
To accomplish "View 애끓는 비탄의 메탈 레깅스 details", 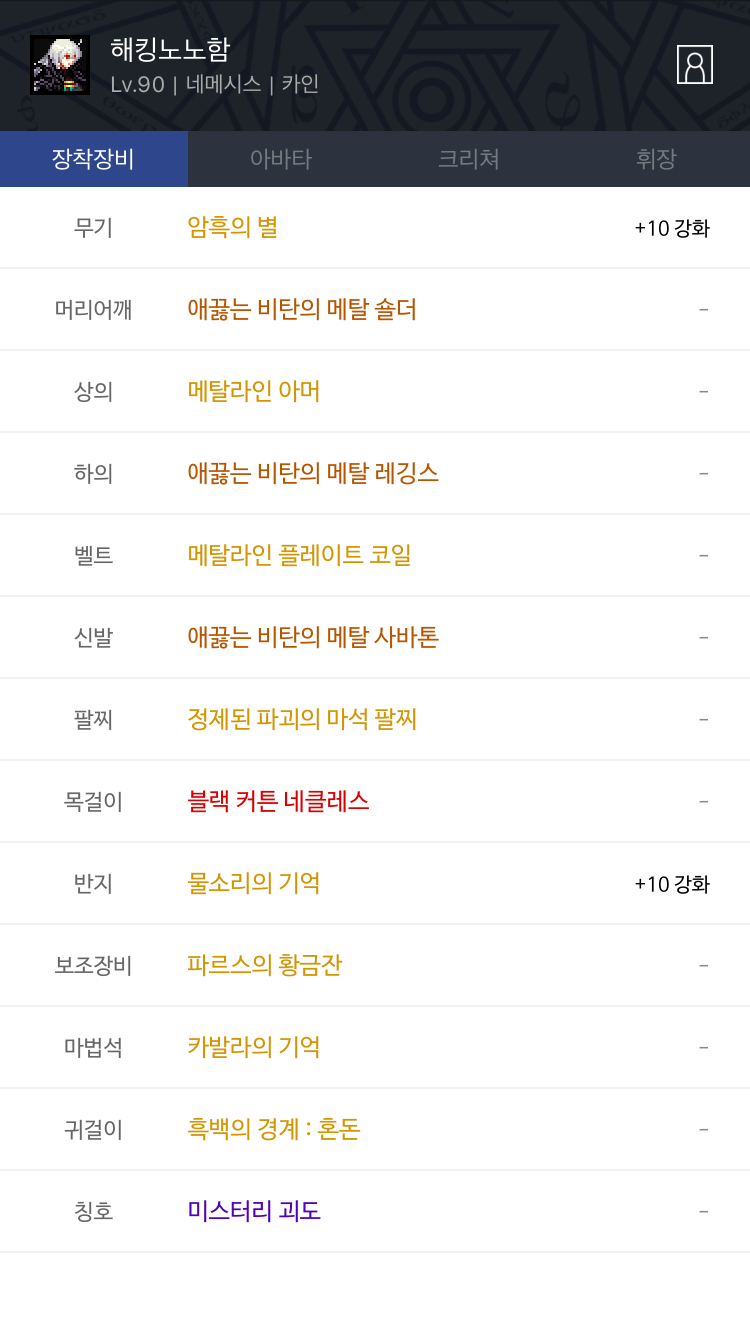I will [x=313, y=473].
